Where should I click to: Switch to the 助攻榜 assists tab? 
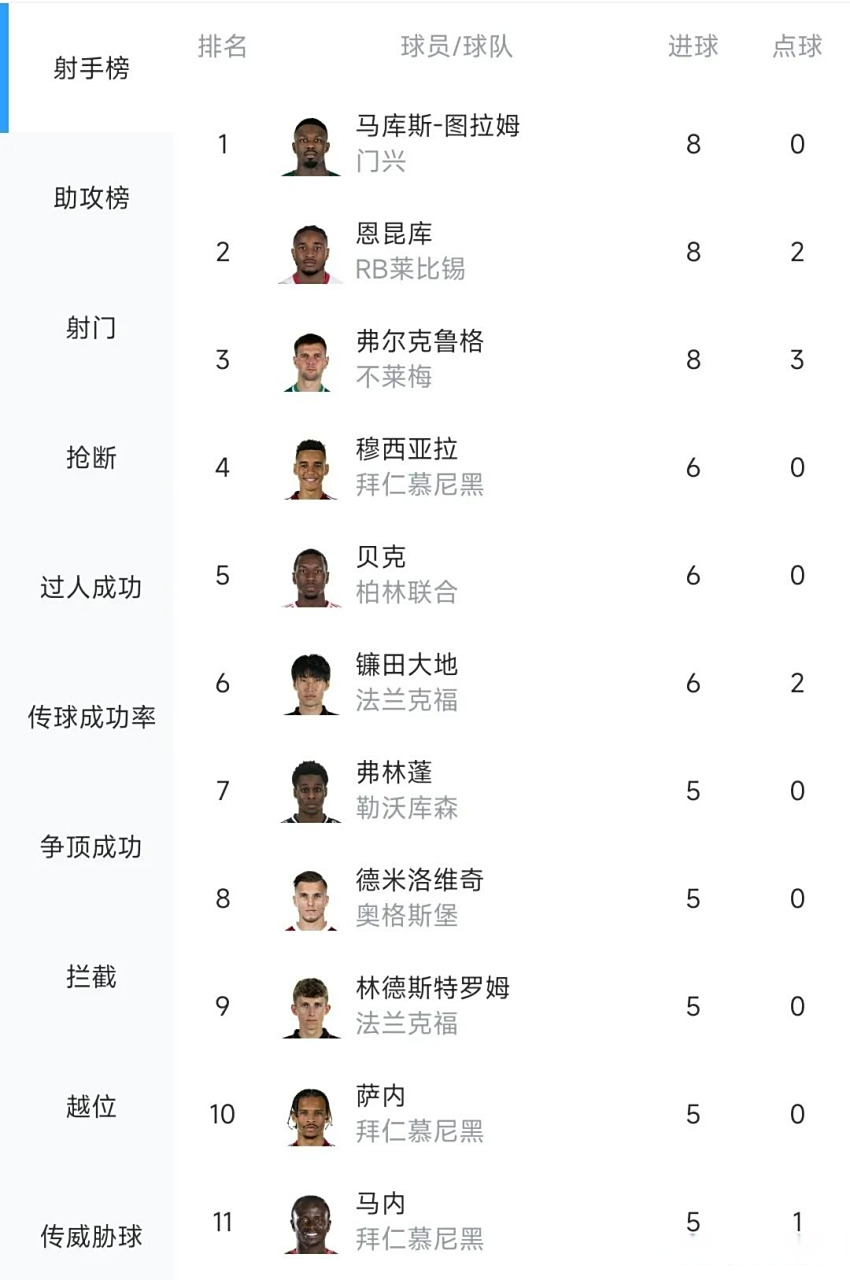click(91, 198)
